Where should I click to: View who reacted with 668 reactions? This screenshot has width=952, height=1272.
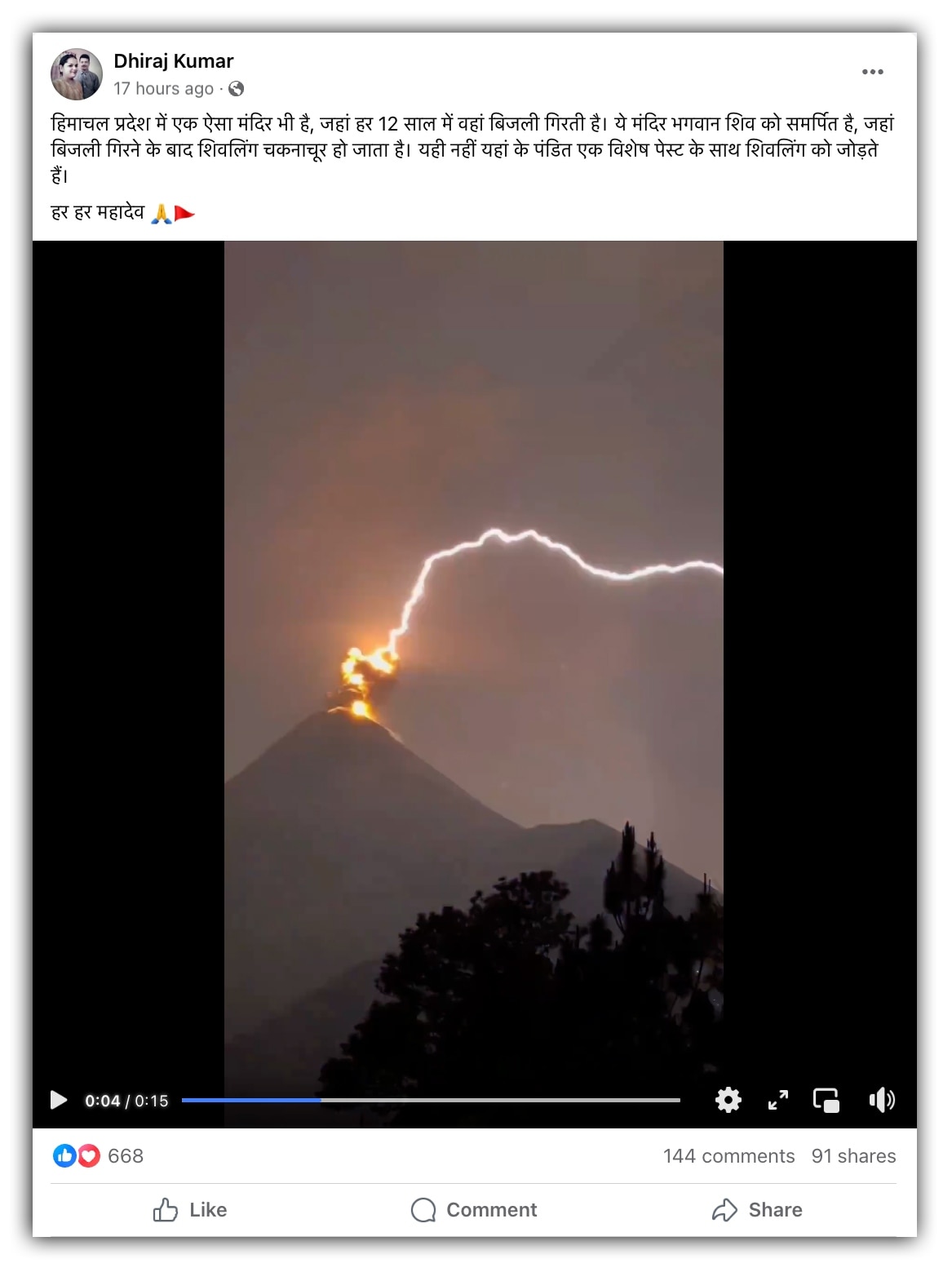click(125, 1155)
